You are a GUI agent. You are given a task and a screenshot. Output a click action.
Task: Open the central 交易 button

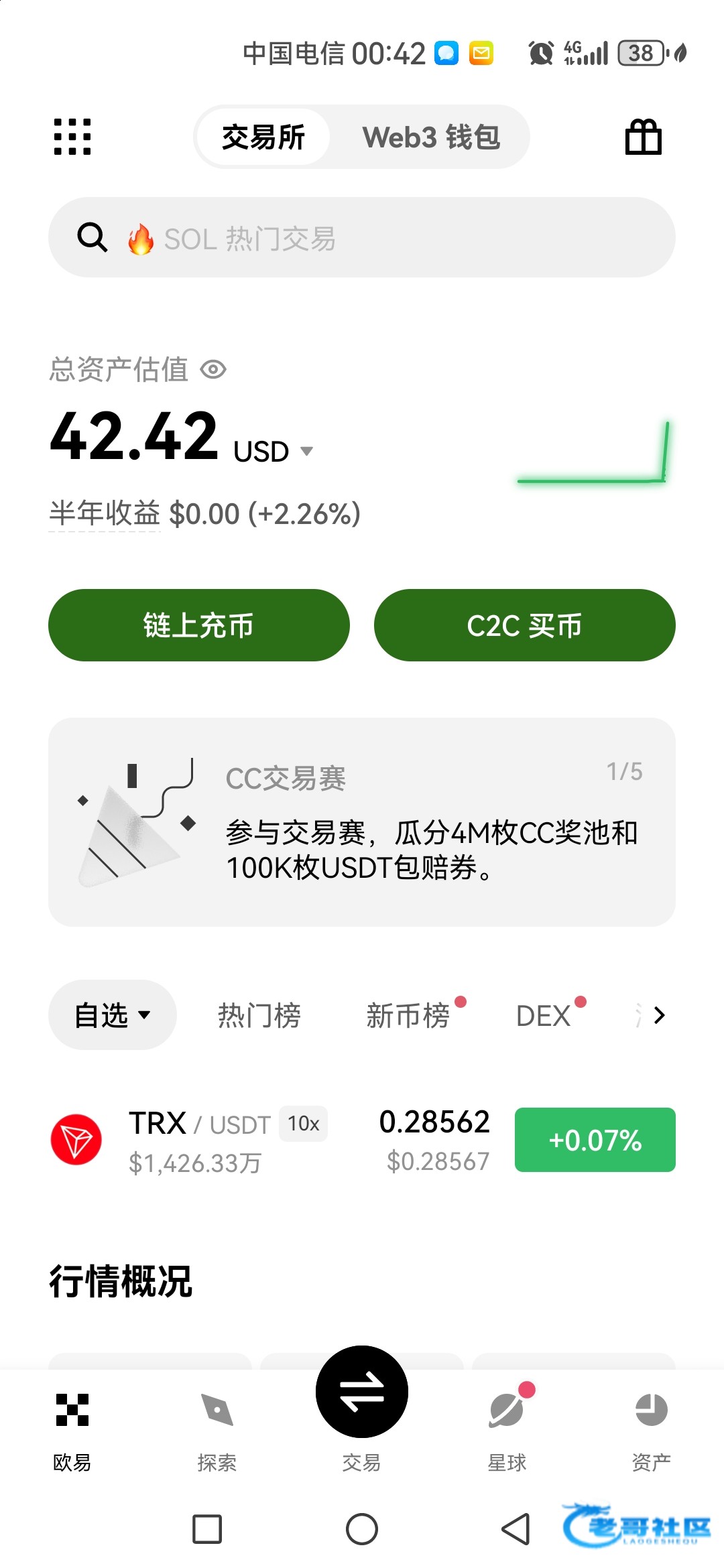pos(362,1392)
